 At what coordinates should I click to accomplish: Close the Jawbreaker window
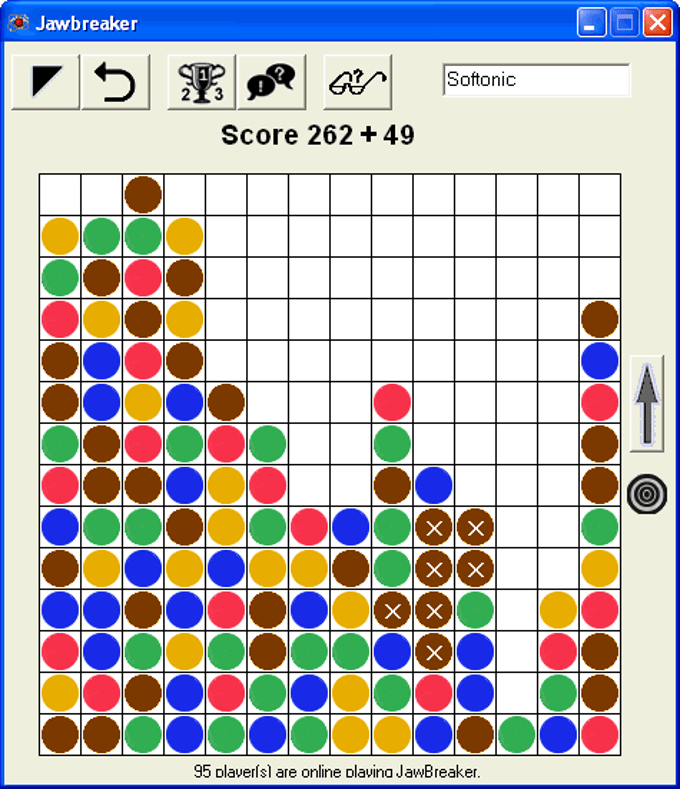[x=657, y=23]
